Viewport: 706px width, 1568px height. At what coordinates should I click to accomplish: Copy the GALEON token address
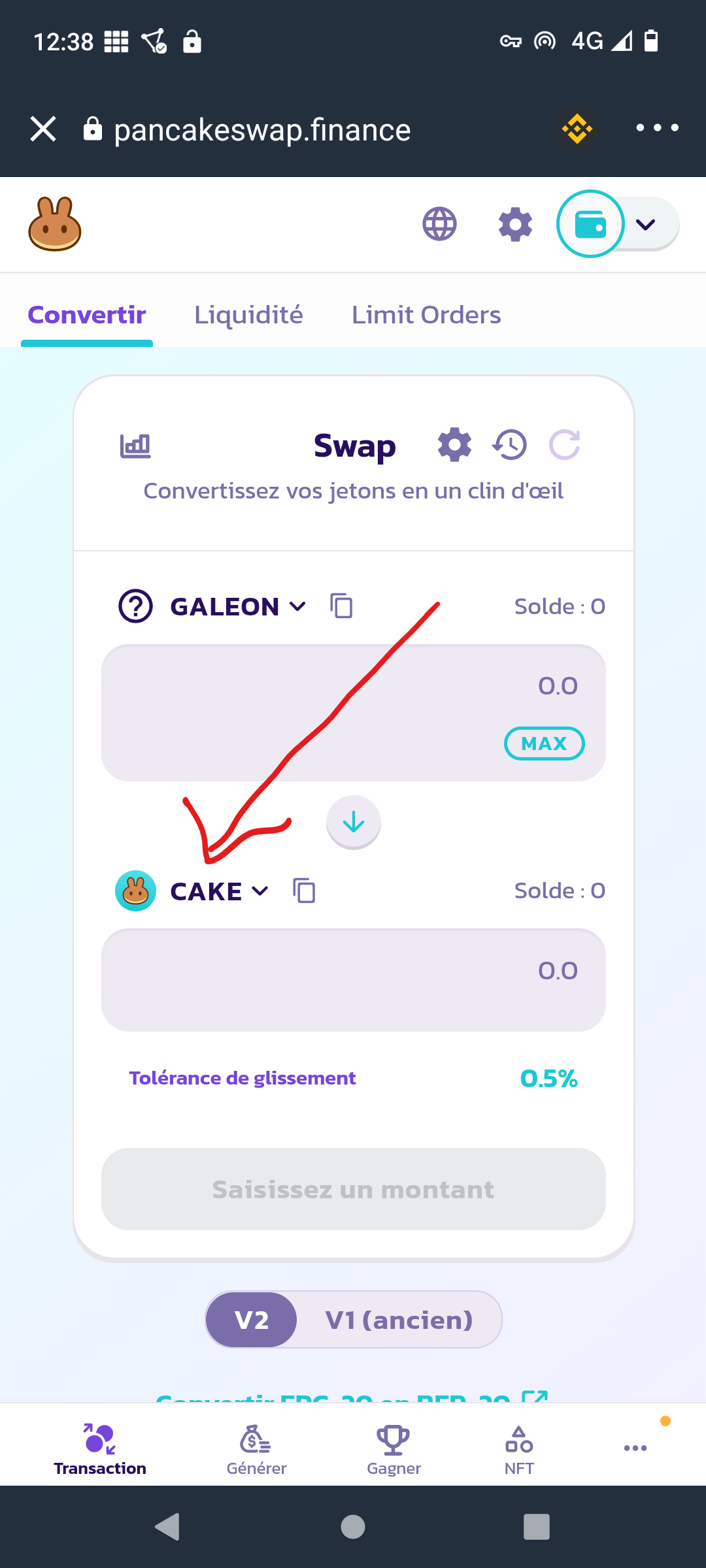click(x=341, y=606)
